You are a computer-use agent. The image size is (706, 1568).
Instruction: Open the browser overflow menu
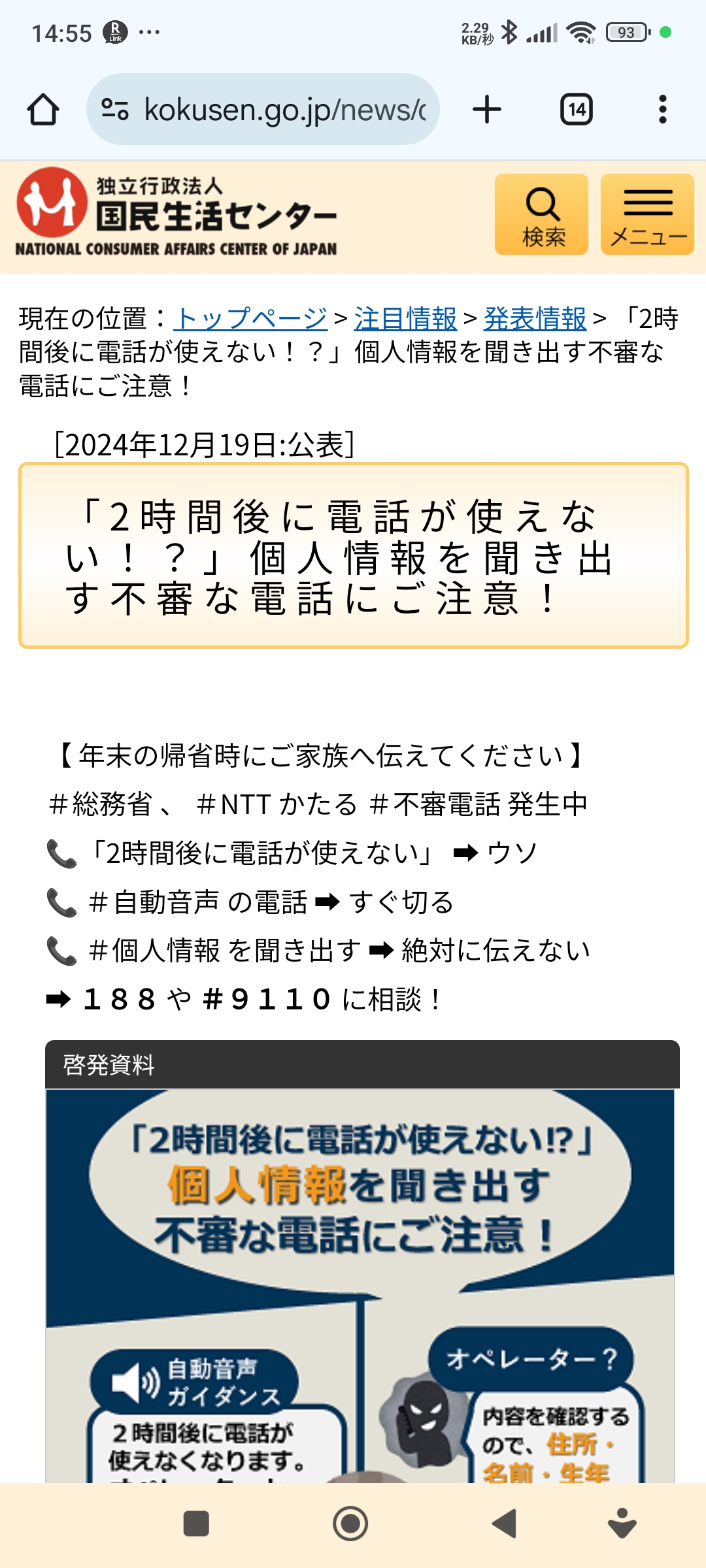coord(663,109)
